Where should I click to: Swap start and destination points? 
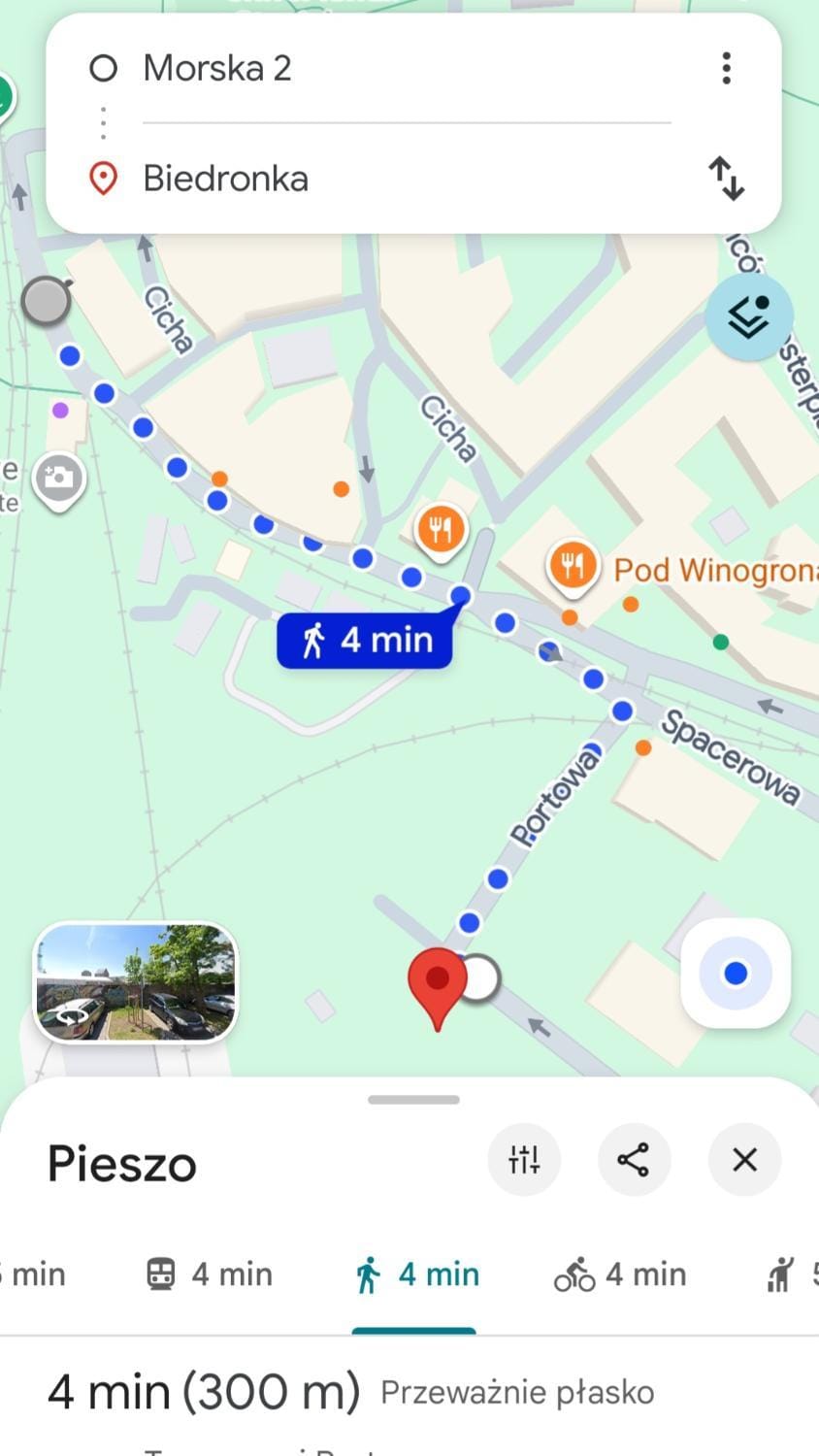[727, 178]
